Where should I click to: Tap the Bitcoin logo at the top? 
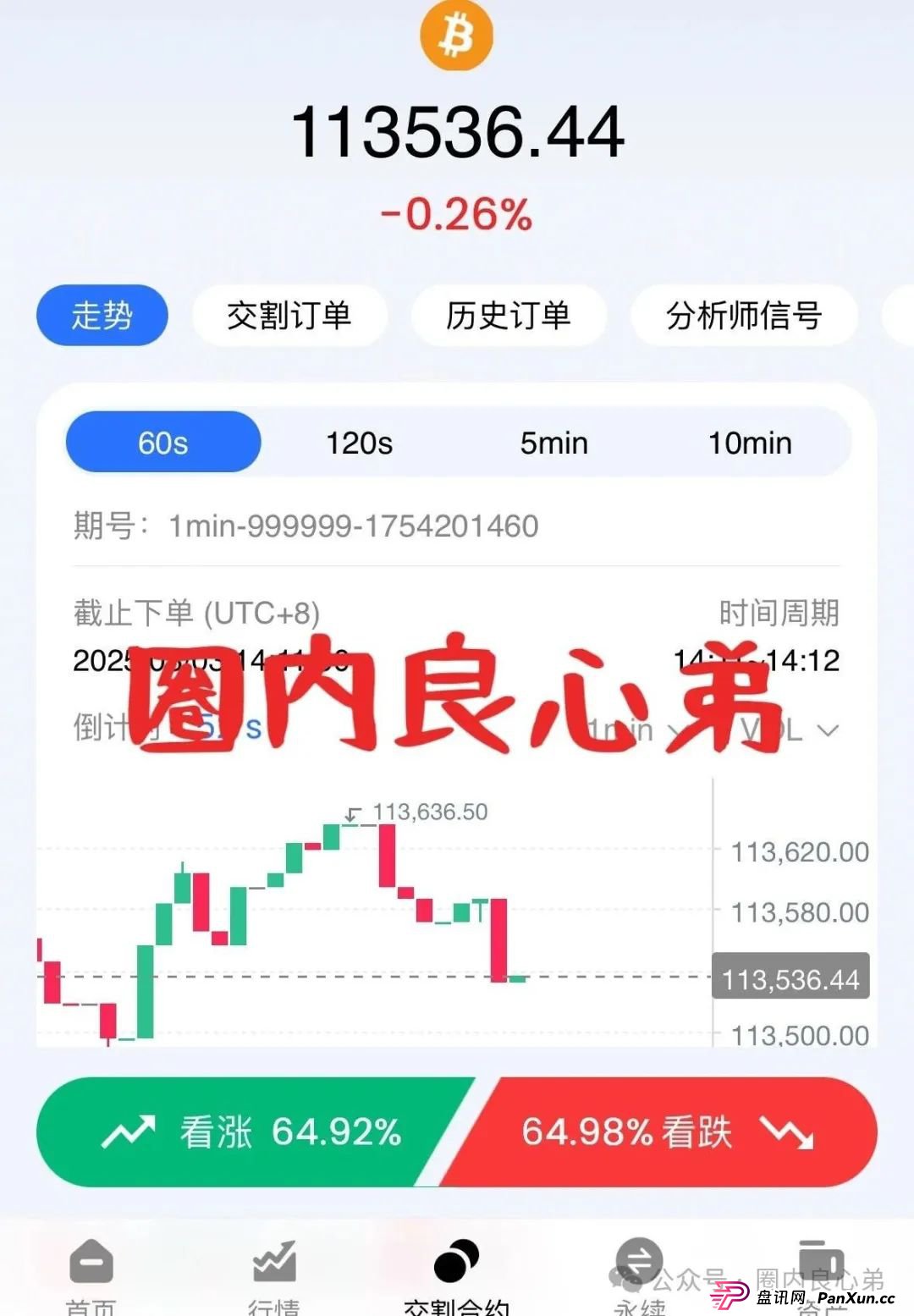456,36
